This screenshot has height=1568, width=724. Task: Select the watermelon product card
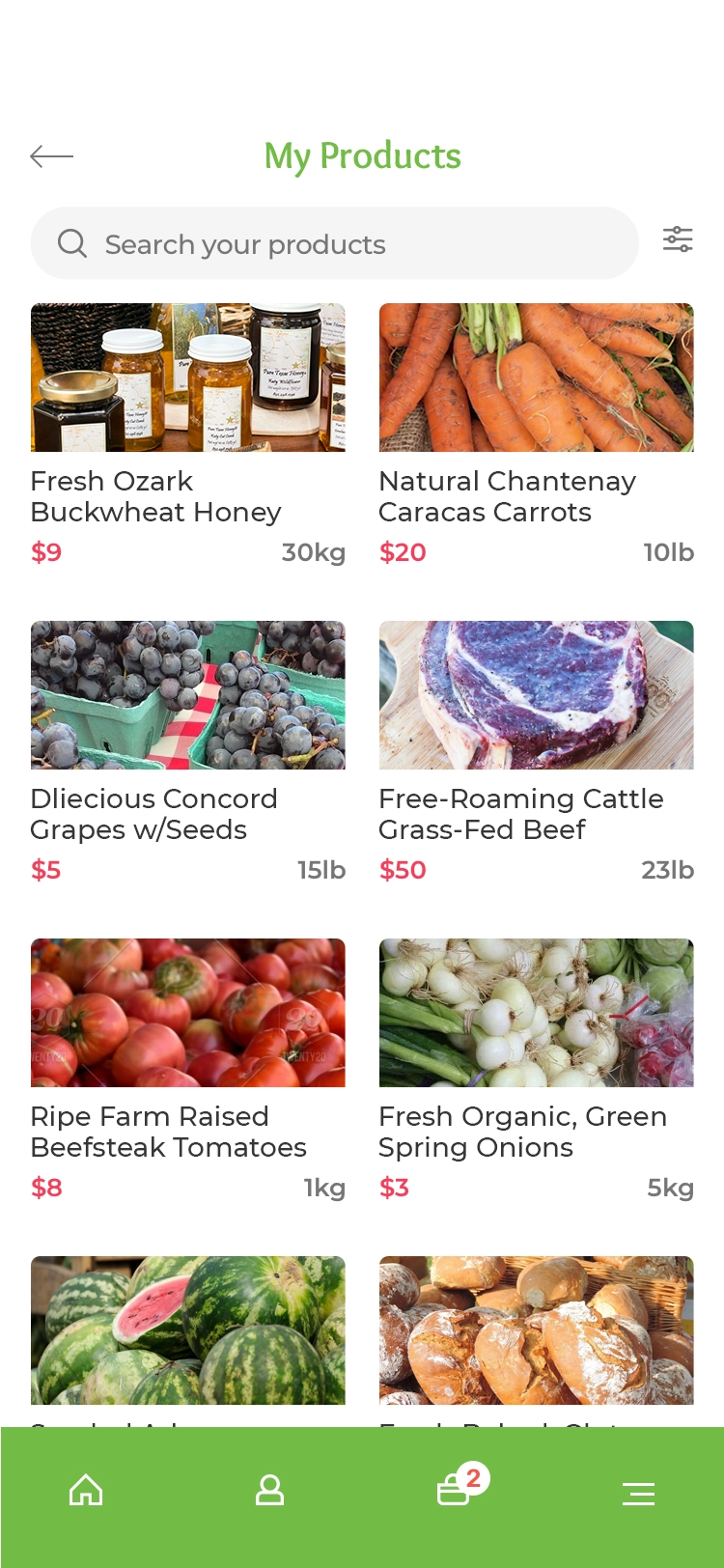[x=188, y=1330]
